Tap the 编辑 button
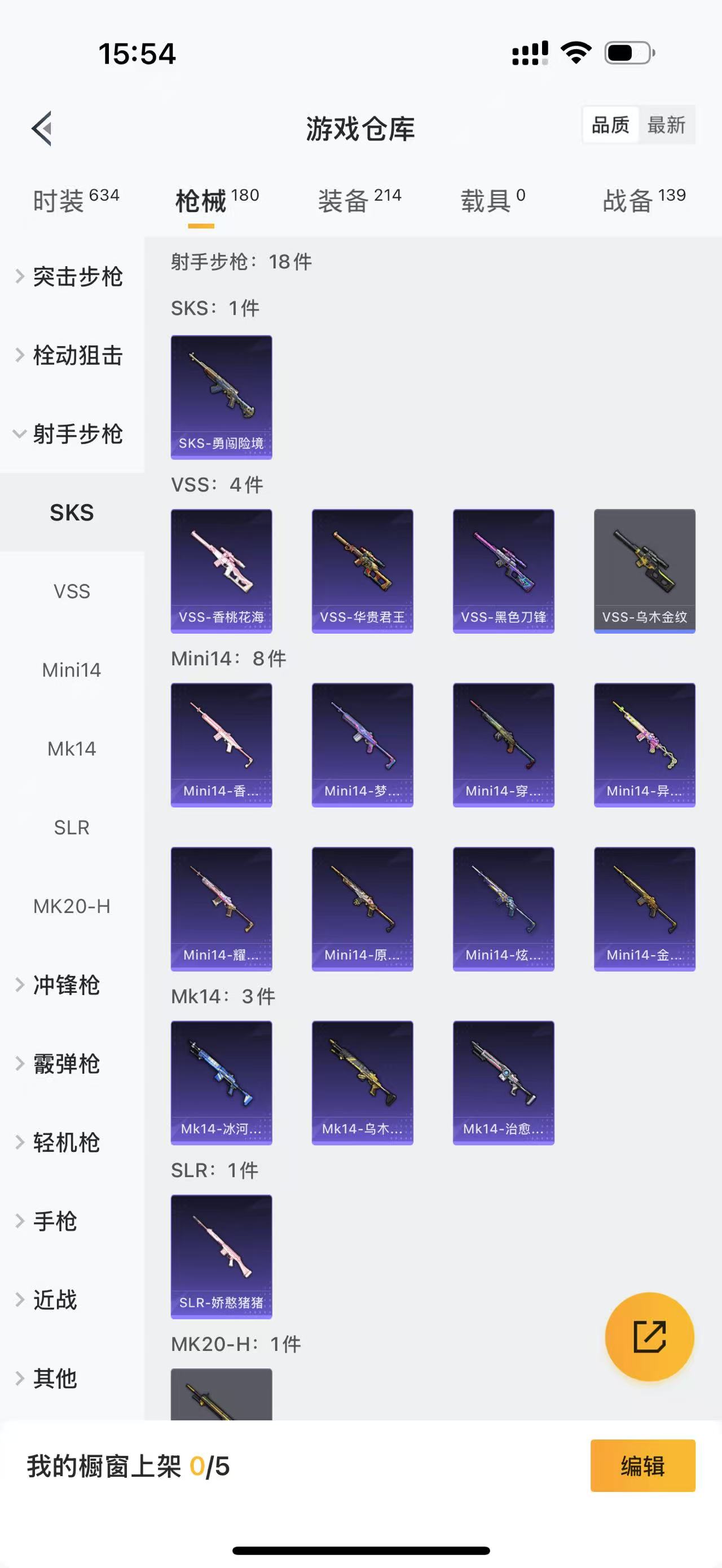722x1568 pixels. pos(642,1466)
